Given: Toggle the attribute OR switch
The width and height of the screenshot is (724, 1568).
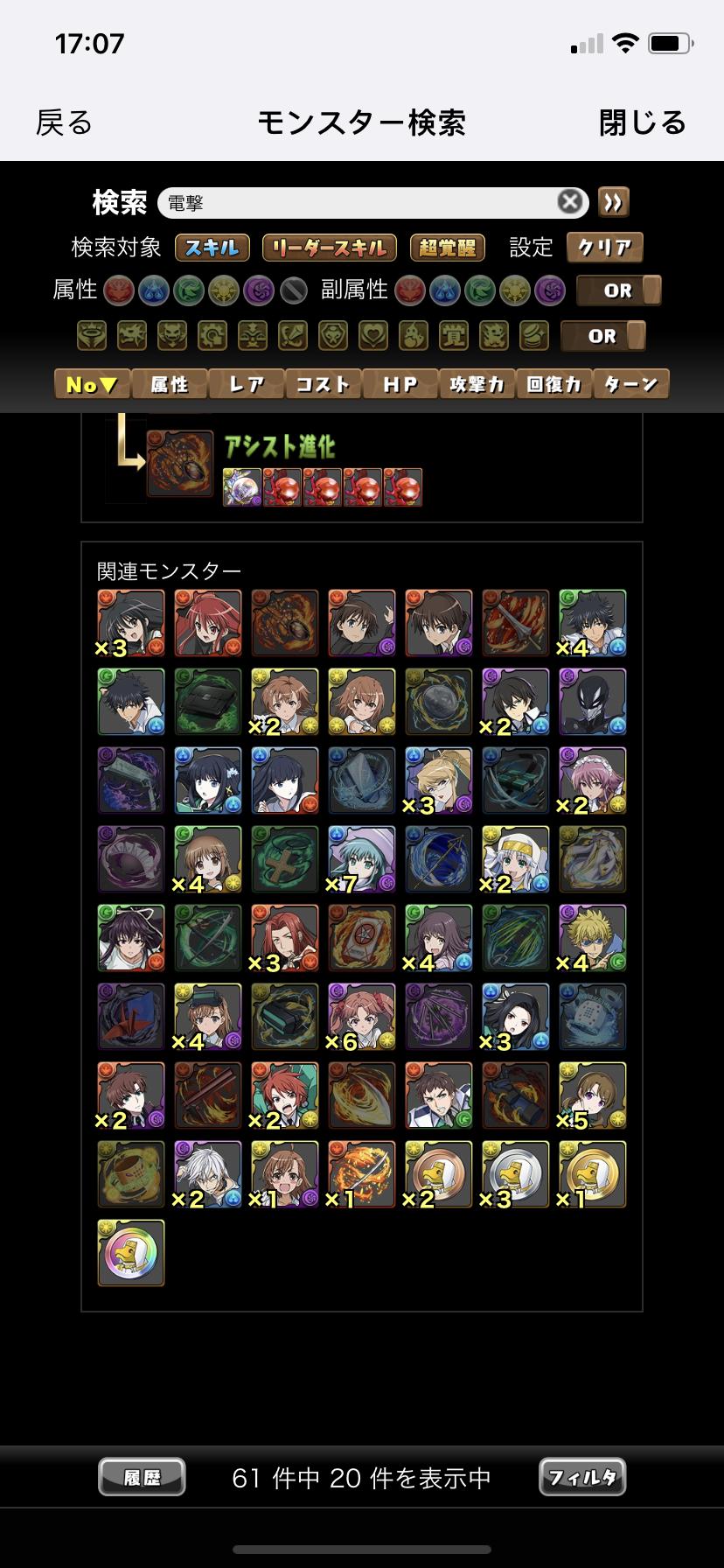Looking at the screenshot, I should (x=618, y=290).
